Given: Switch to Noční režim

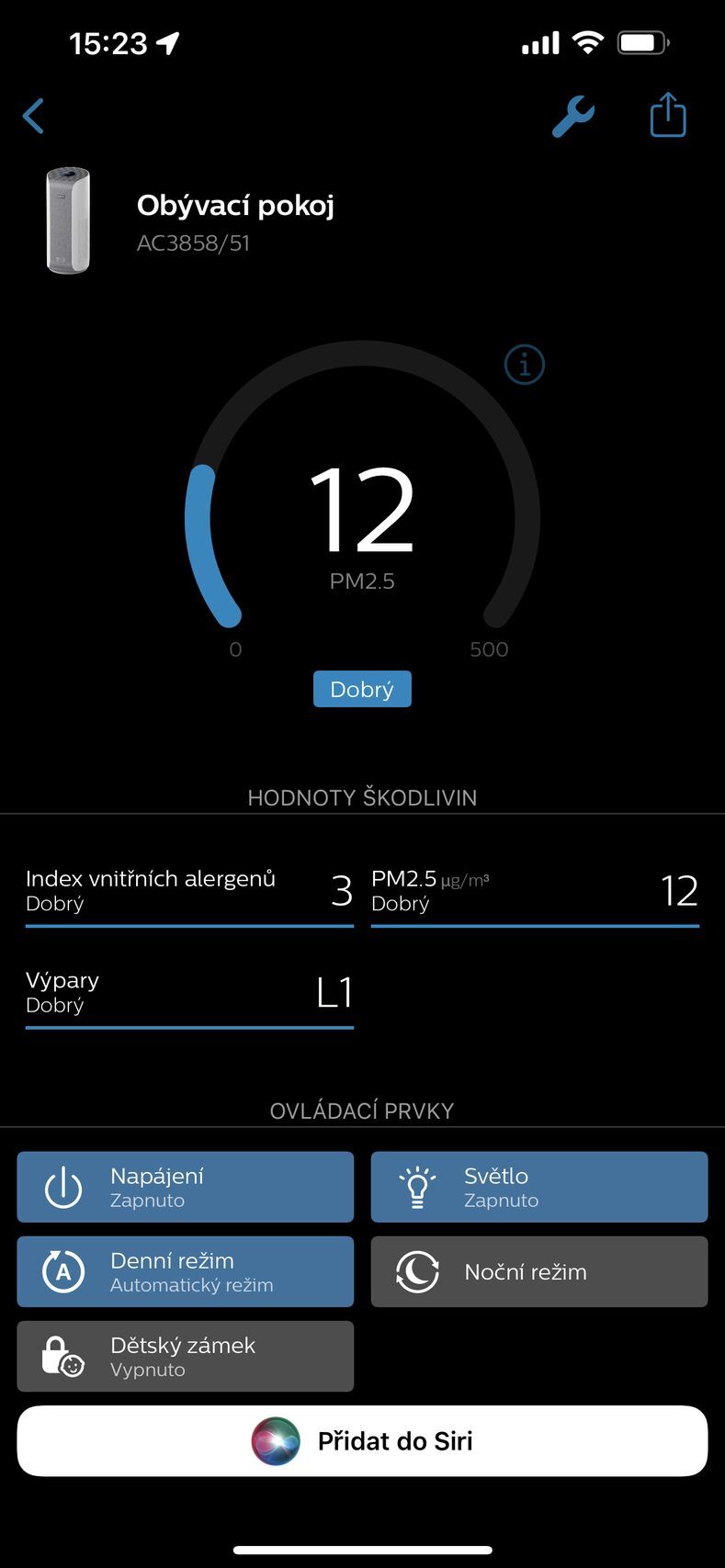Looking at the screenshot, I should click(538, 1271).
